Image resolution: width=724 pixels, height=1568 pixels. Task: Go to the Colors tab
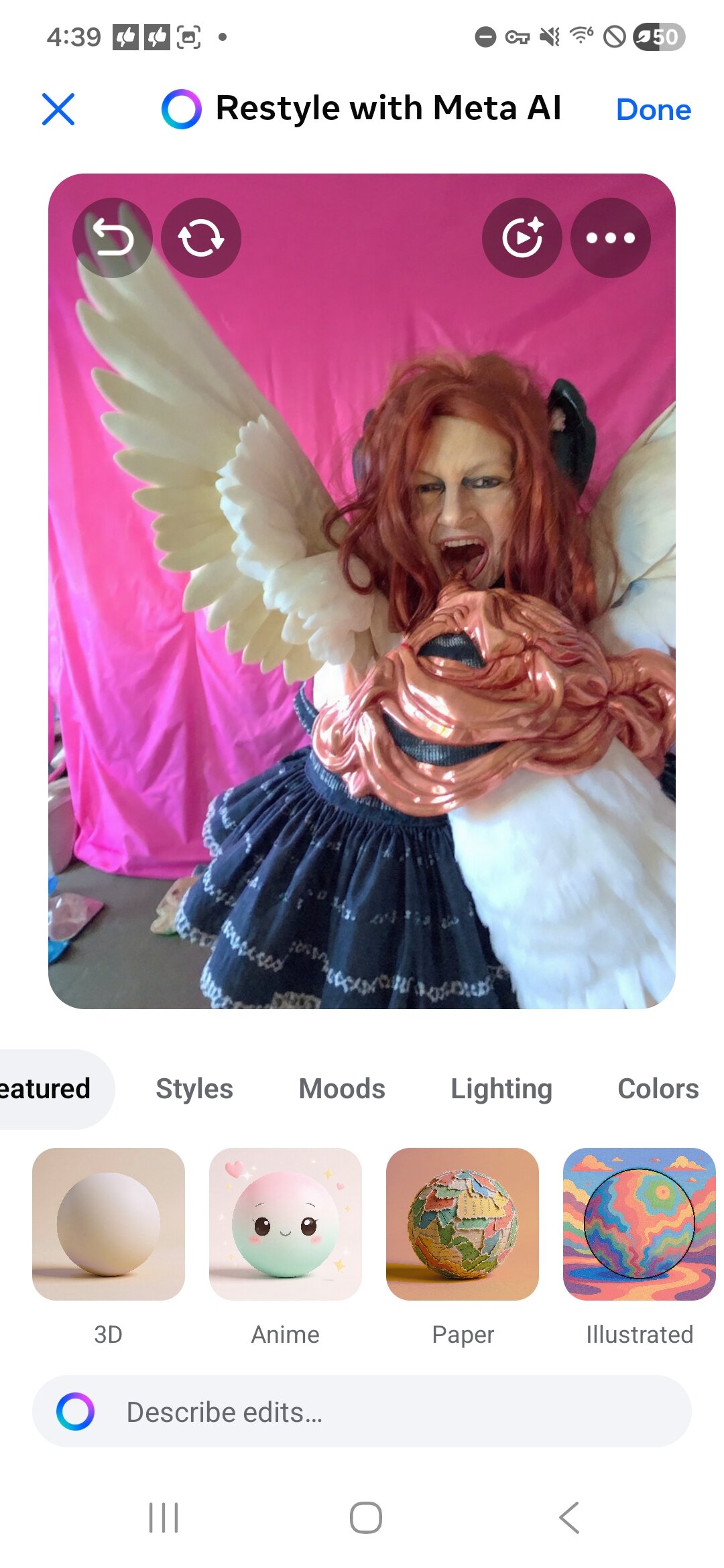pos(658,1089)
